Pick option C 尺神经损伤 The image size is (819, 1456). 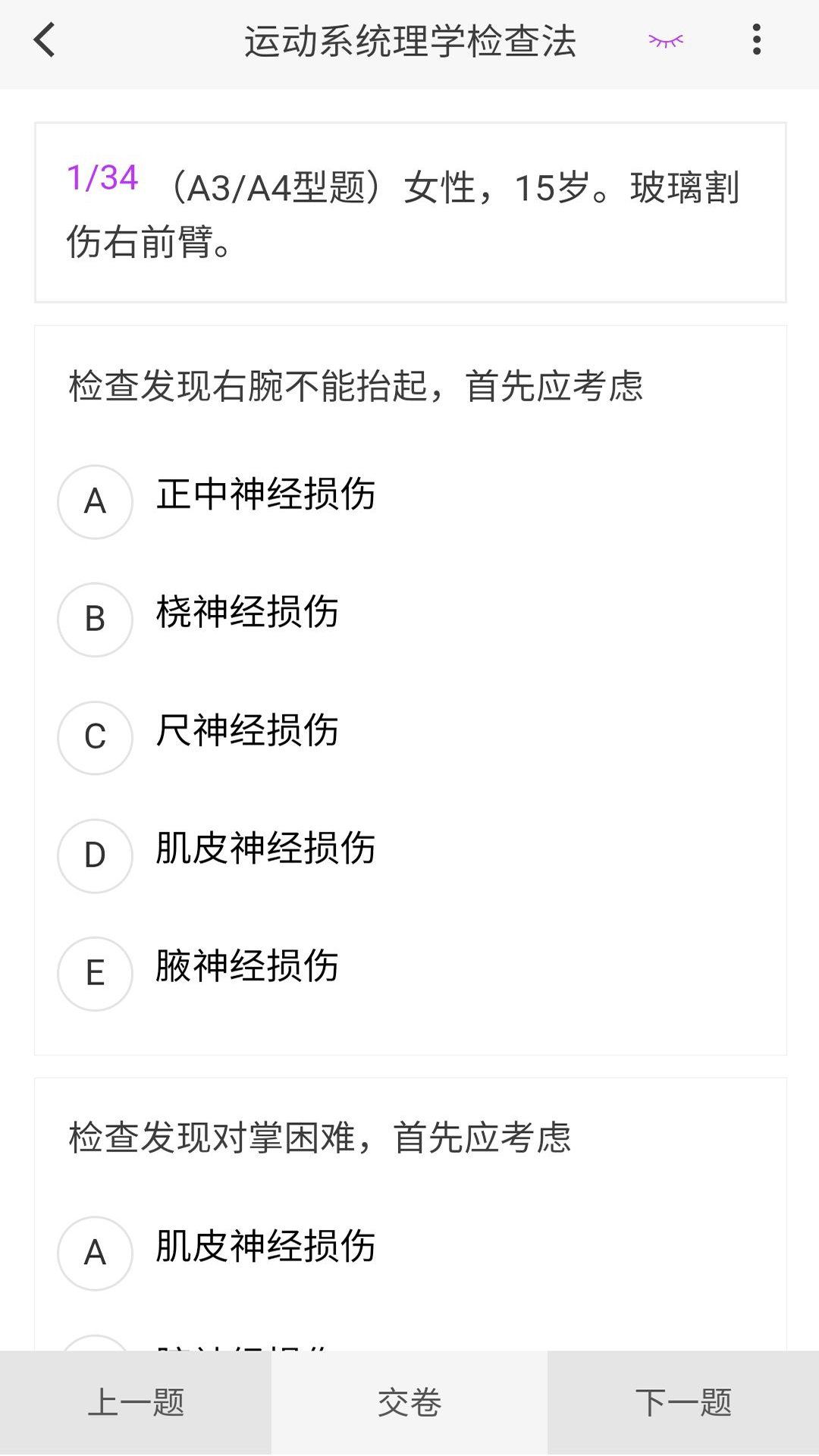[409, 737]
